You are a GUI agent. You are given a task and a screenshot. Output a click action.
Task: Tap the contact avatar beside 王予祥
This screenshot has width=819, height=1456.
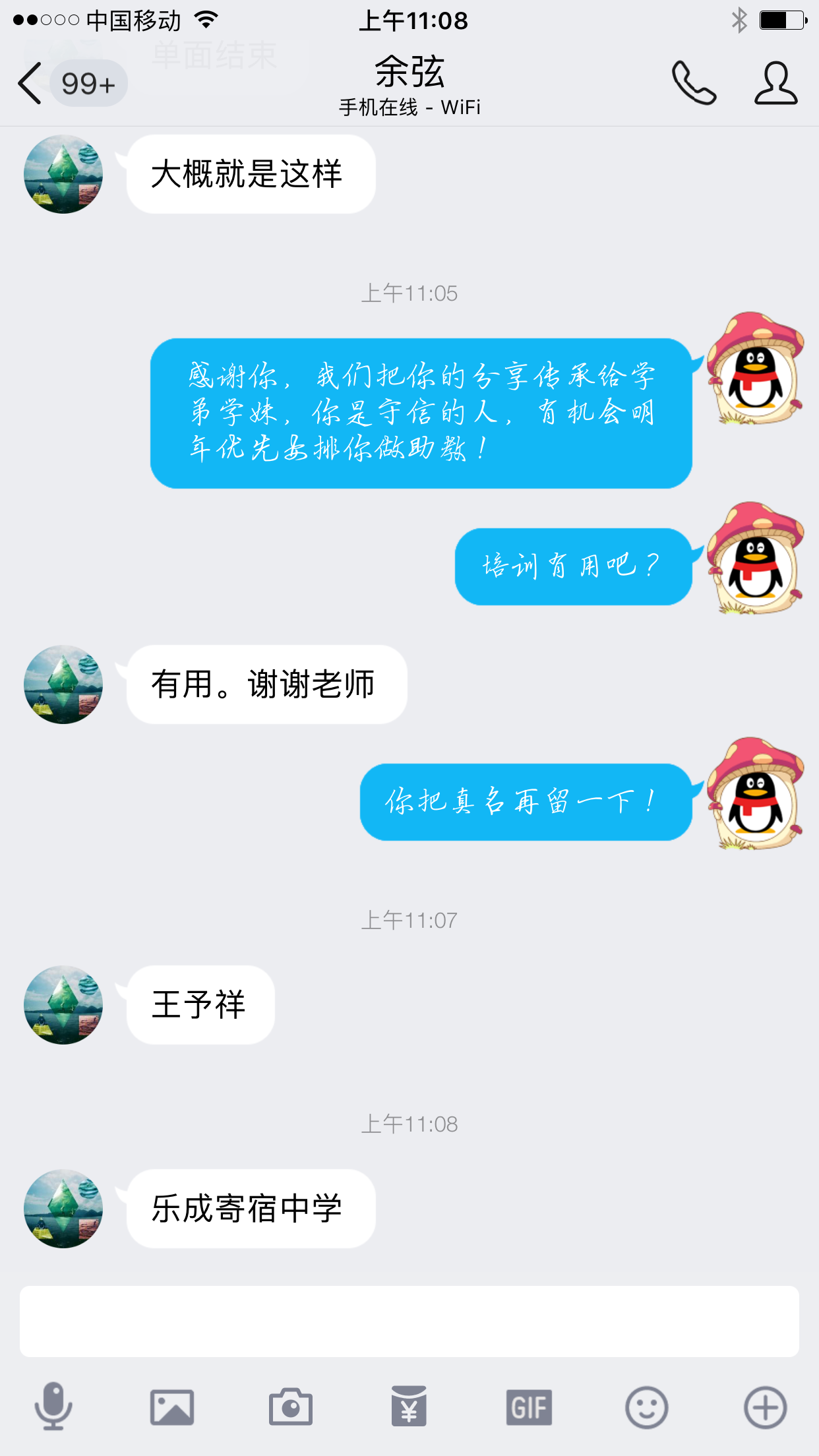pyautogui.click(x=63, y=1005)
